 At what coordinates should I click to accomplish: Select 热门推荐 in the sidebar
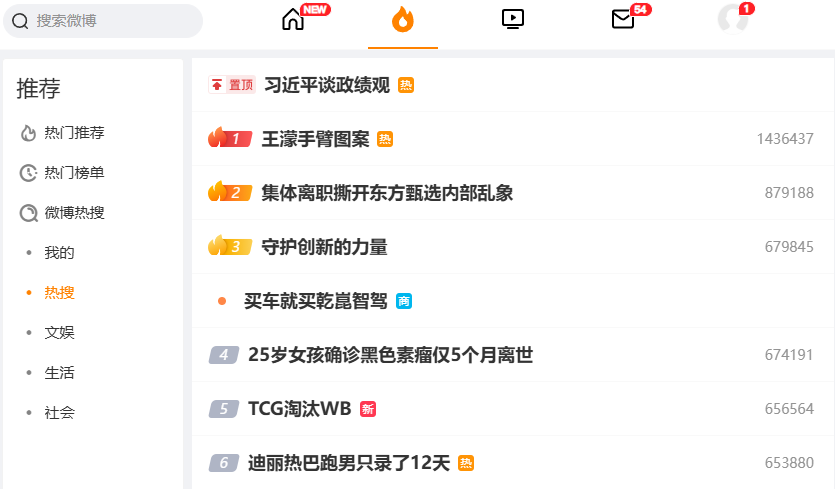(x=74, y=133)
